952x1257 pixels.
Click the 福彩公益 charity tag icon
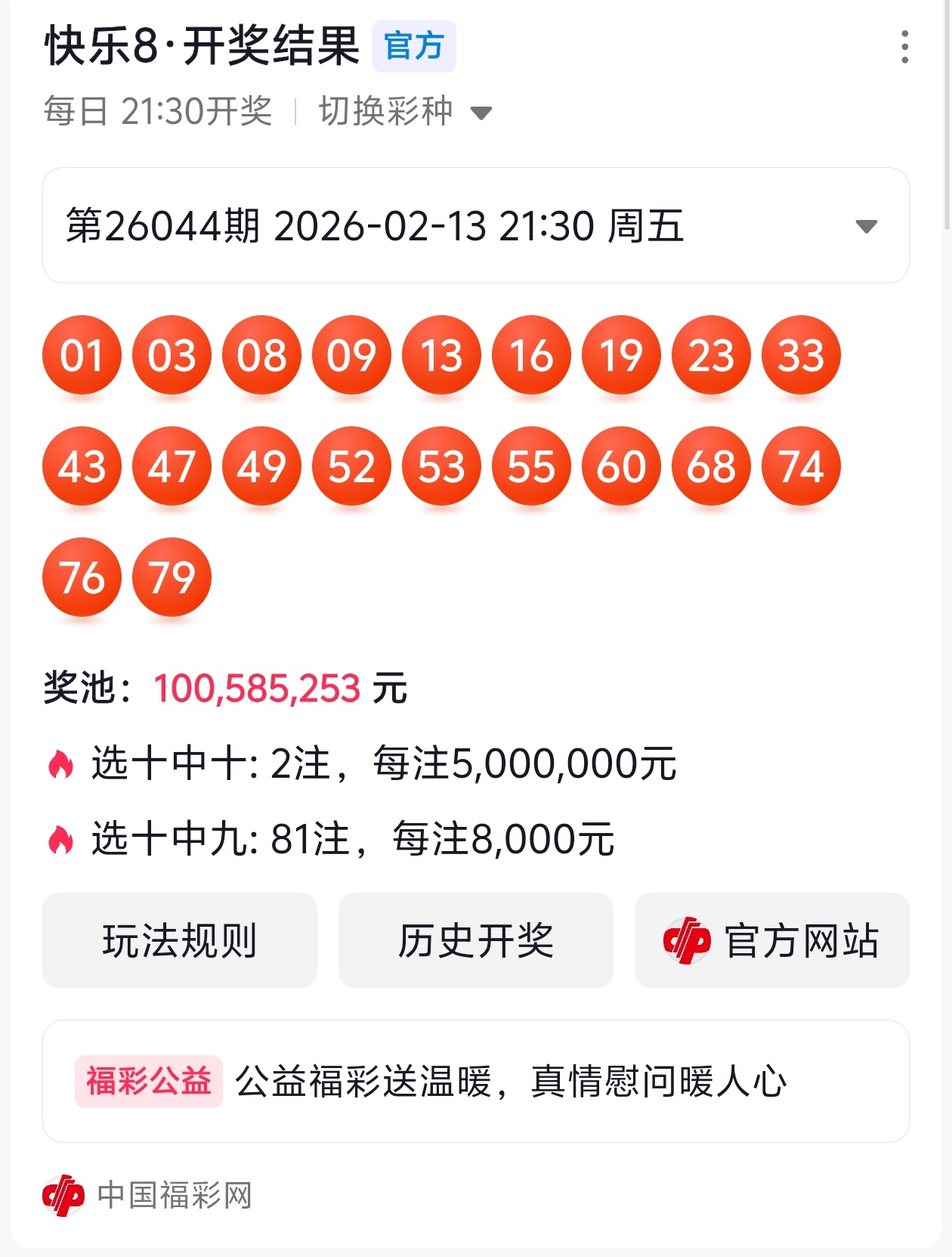coord(148,1083)
